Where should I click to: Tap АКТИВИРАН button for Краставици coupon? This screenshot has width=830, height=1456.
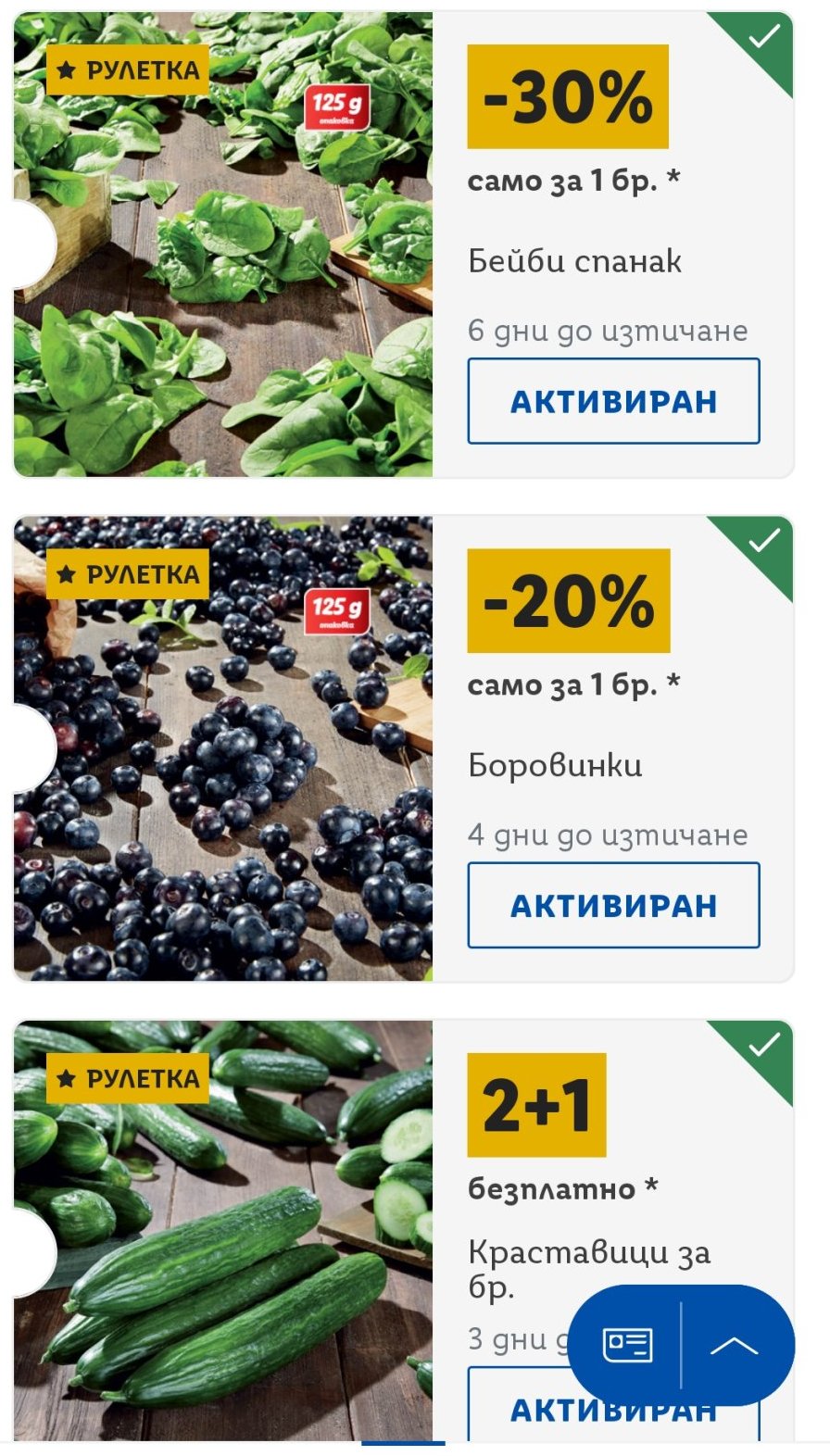[519, 1412]
